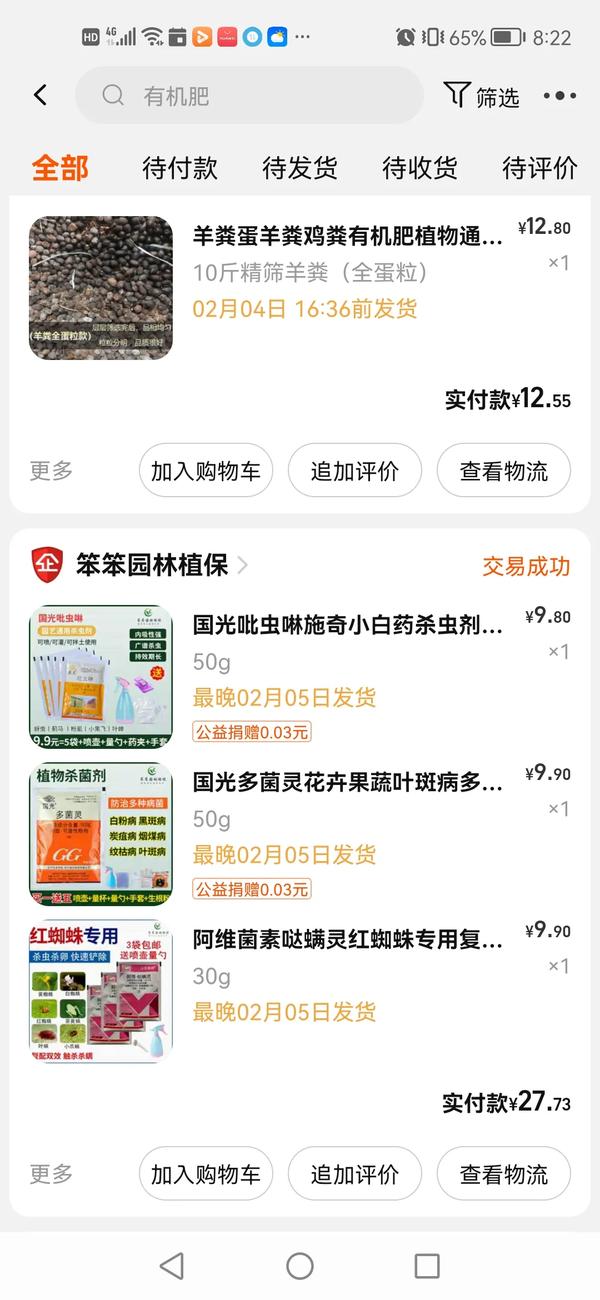The width and height of the screenshot is (600, 1300).
Task: Tap 追加评价 for the 羊粪 order
Action: click(355, 471)
